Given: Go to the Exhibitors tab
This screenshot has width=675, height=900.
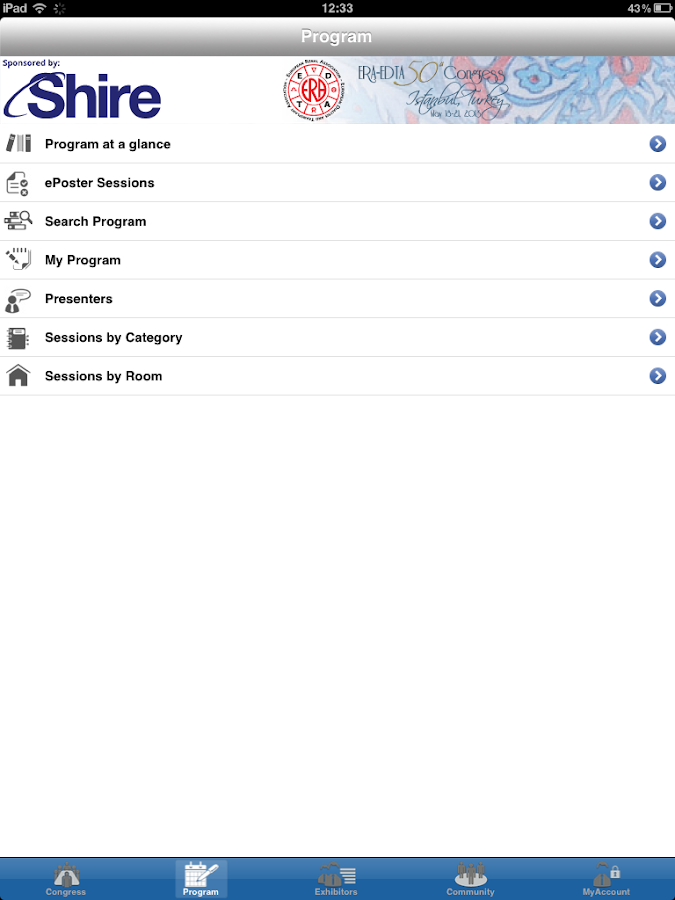Looking at the screenshot, I should (x=336, y=879).
